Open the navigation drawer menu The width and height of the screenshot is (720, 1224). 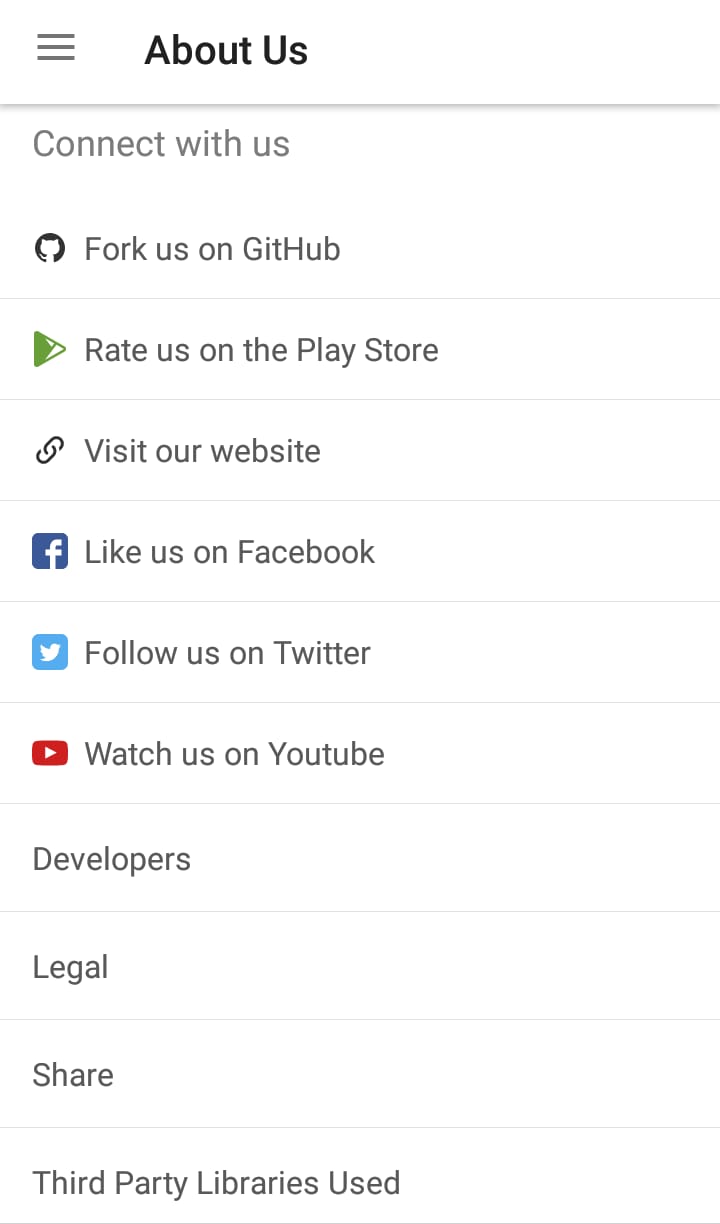pos(56,48)
